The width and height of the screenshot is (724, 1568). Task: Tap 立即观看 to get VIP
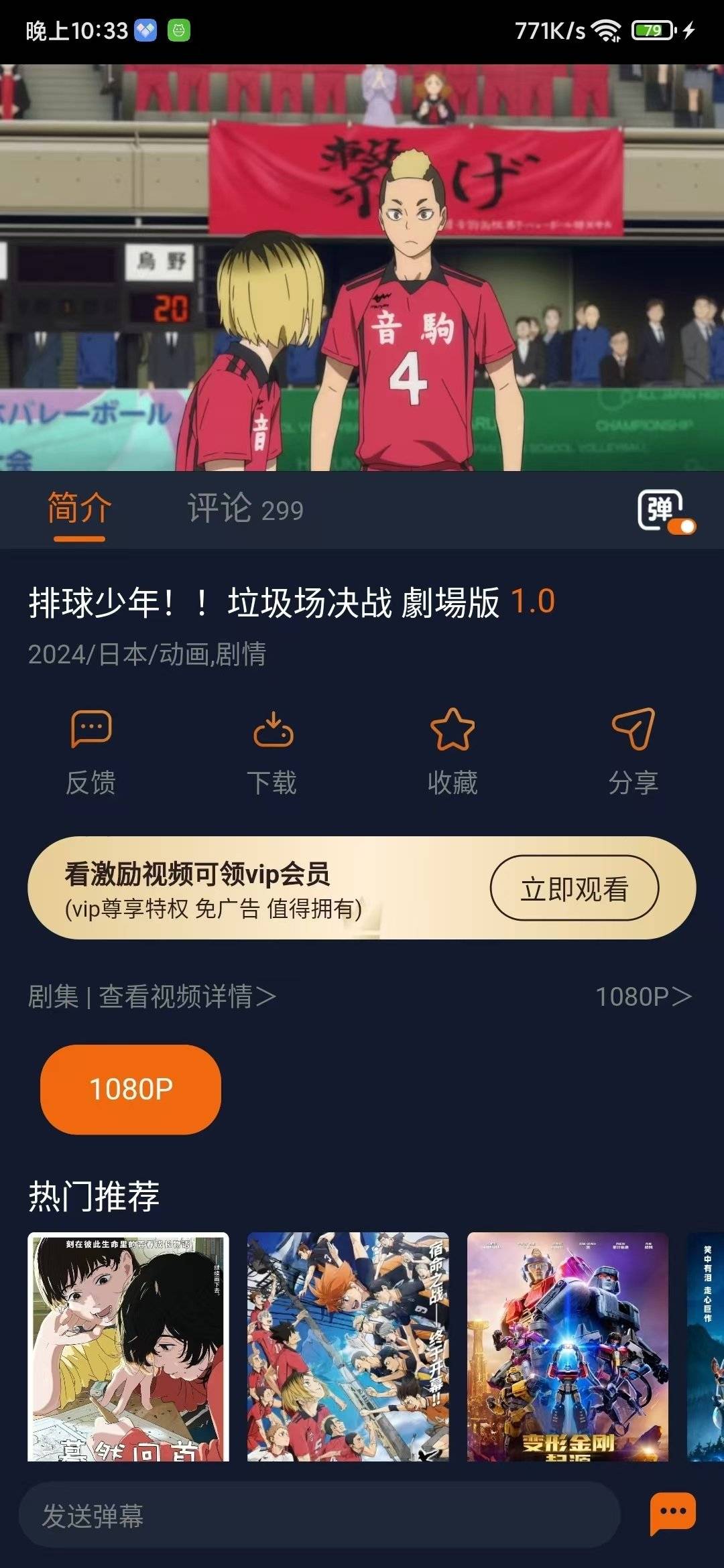point(574,889)
